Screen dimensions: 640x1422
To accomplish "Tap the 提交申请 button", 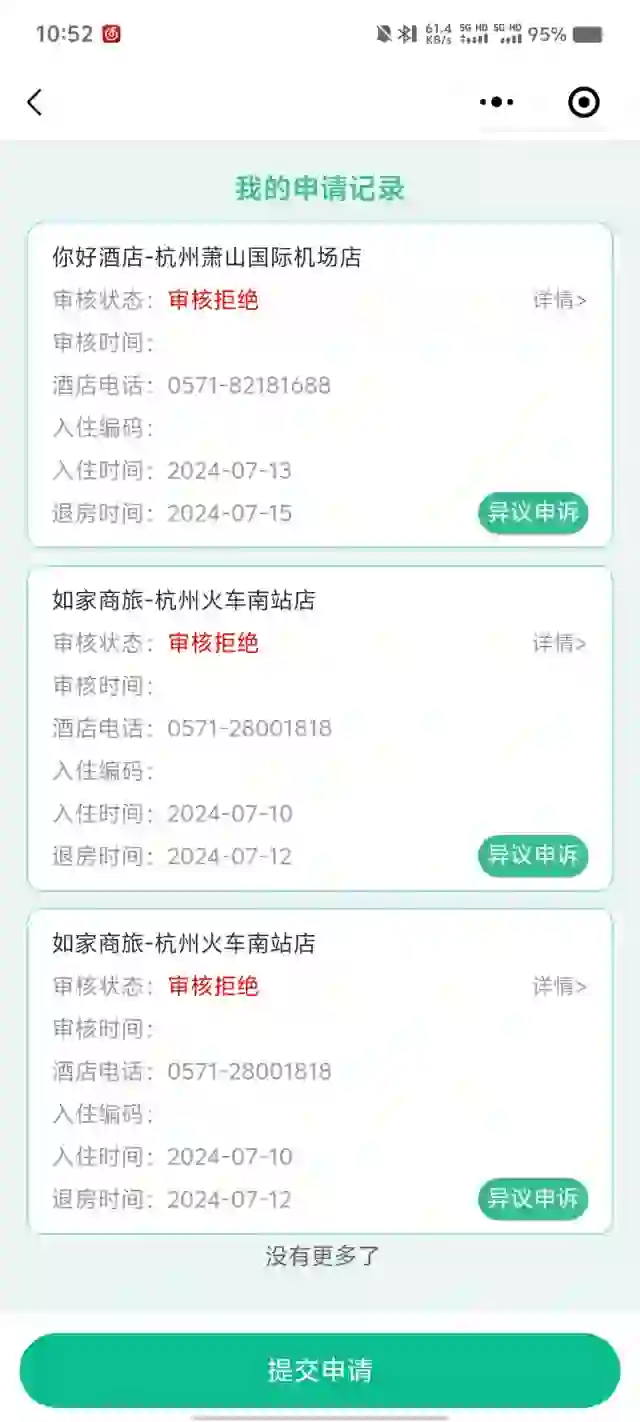I will (320, 1370).
